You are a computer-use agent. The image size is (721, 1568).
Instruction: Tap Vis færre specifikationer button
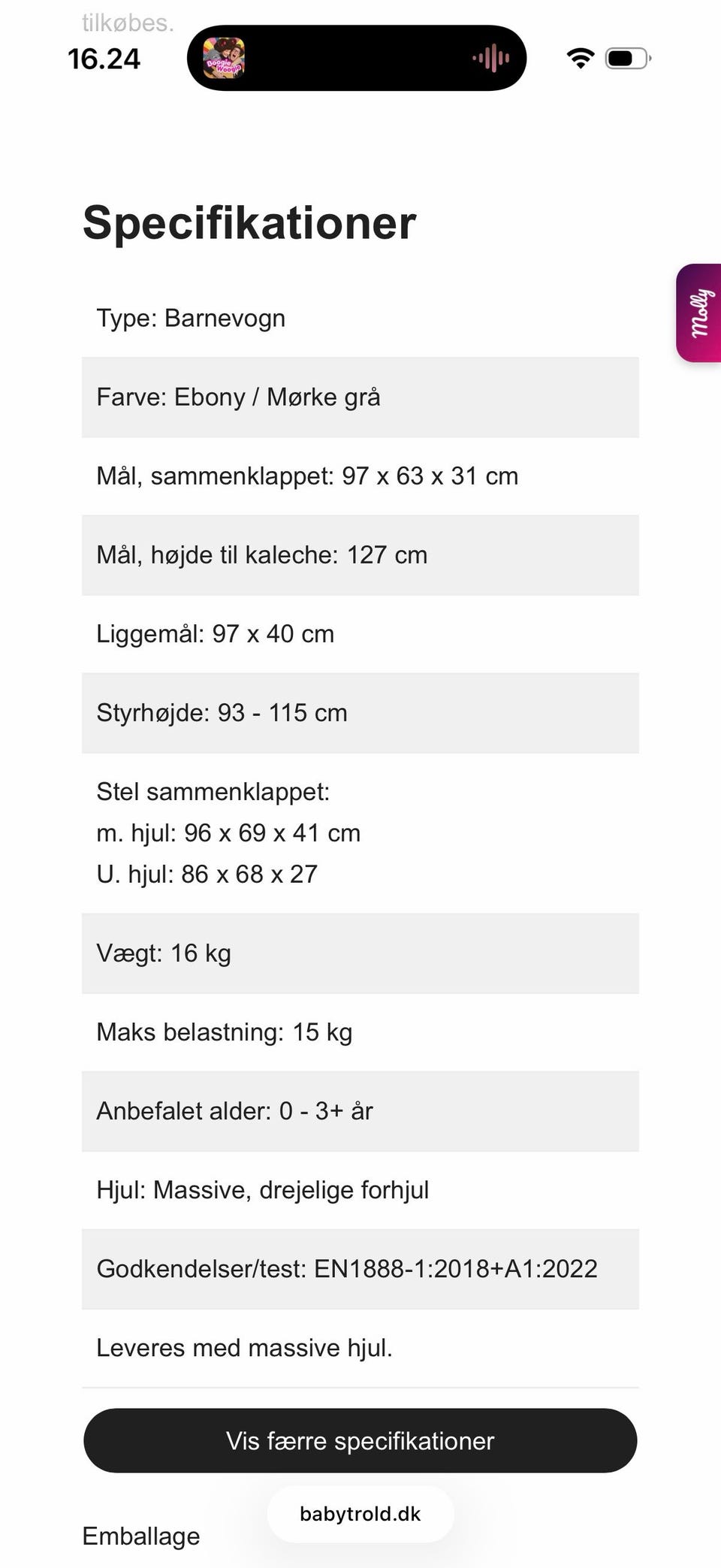pos(360,1440)
